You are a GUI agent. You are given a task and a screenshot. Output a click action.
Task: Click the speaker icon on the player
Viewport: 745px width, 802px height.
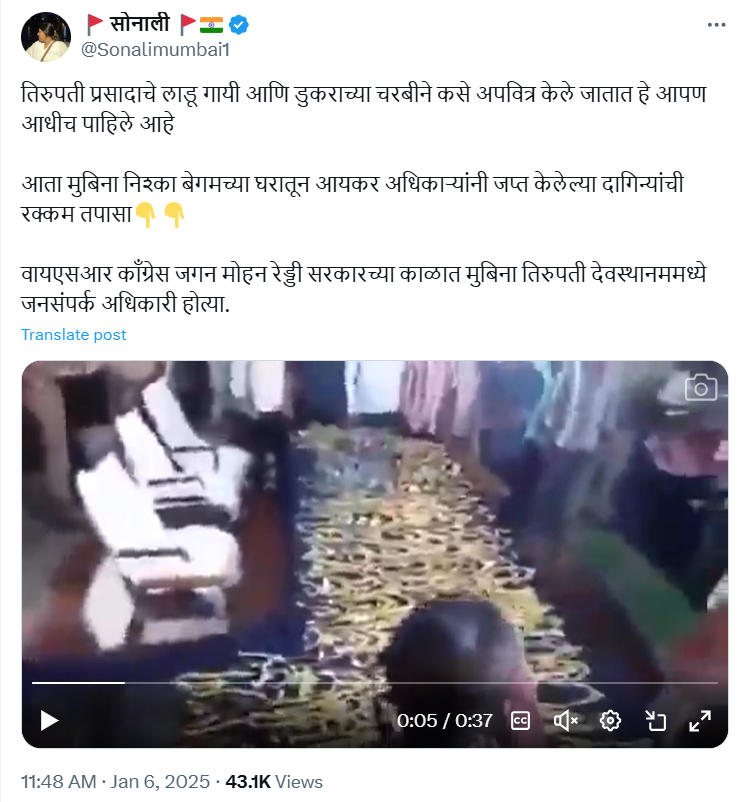565,718
